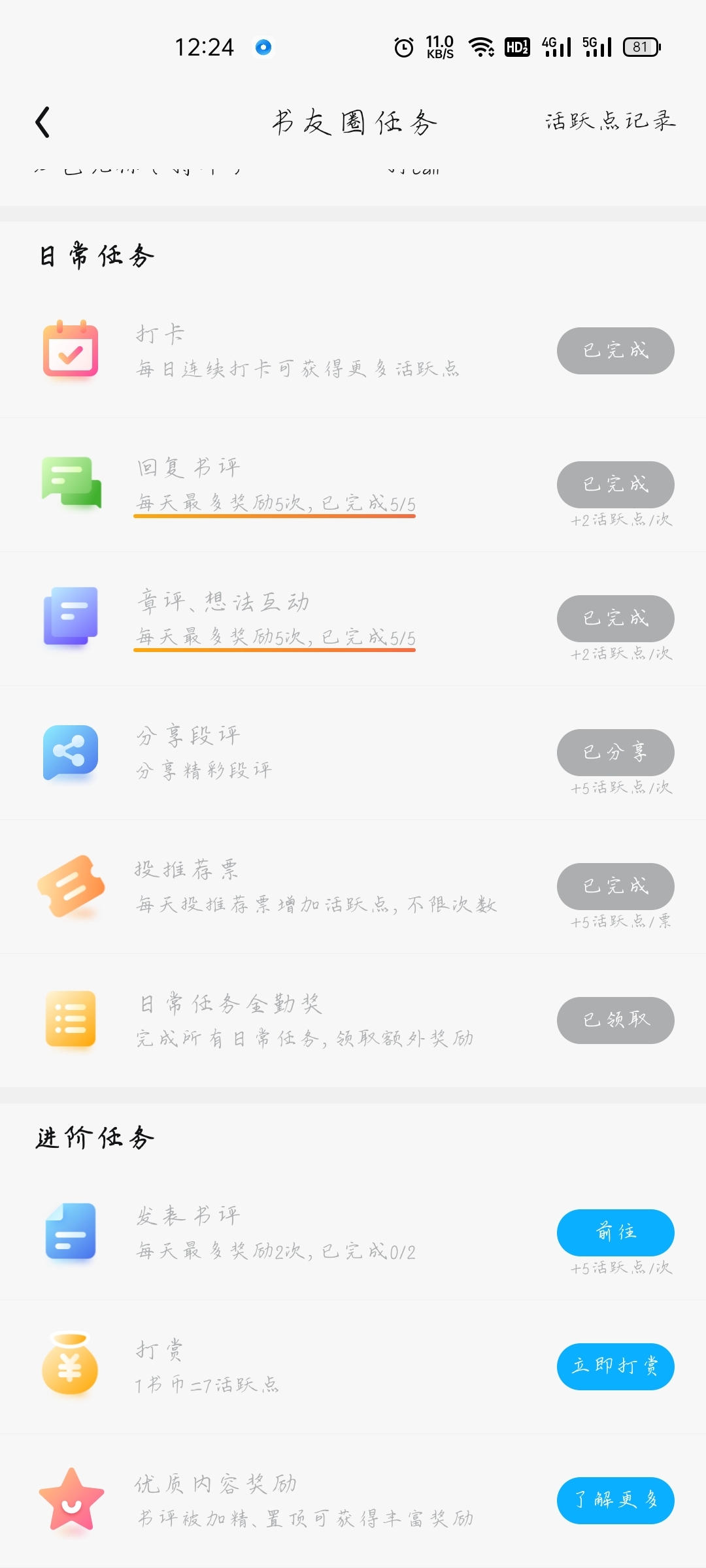Open 活跃点记录 in the header
The height and width of the screenshot is (1568, 706).
611,121
